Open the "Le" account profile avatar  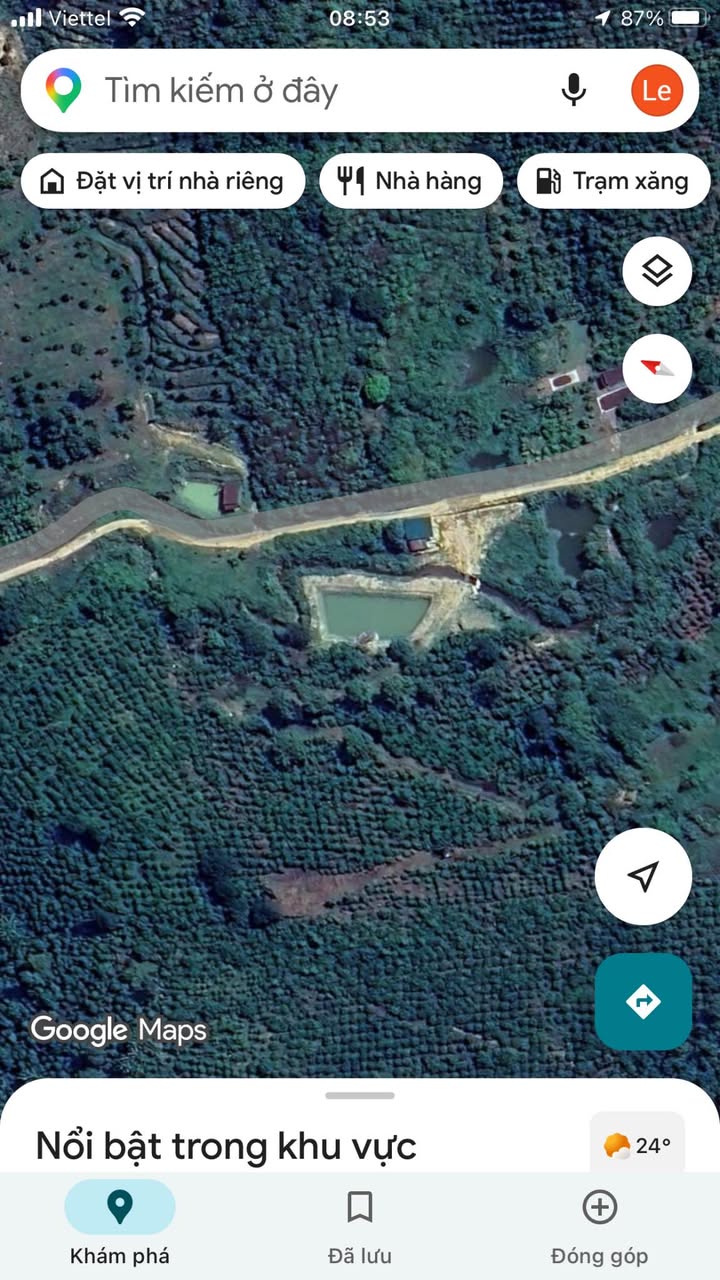pyautogui.click(x=657, y=91)
